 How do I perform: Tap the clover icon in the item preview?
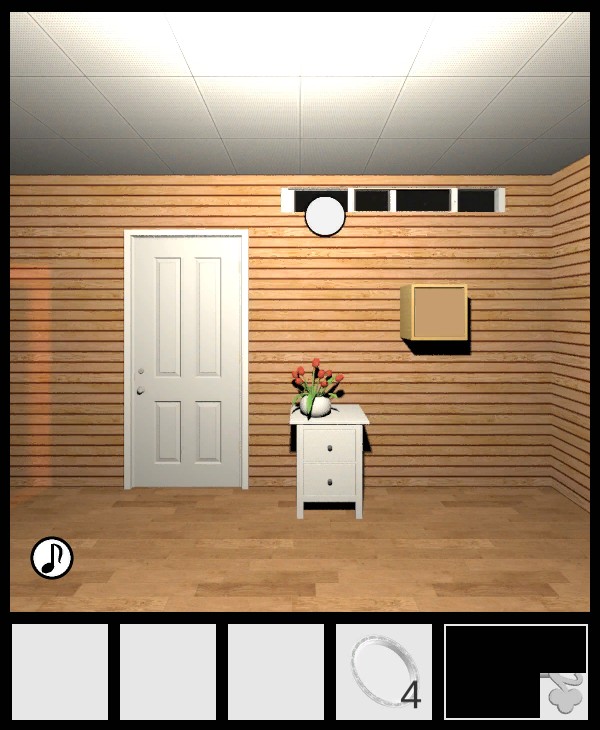[563, 694]
